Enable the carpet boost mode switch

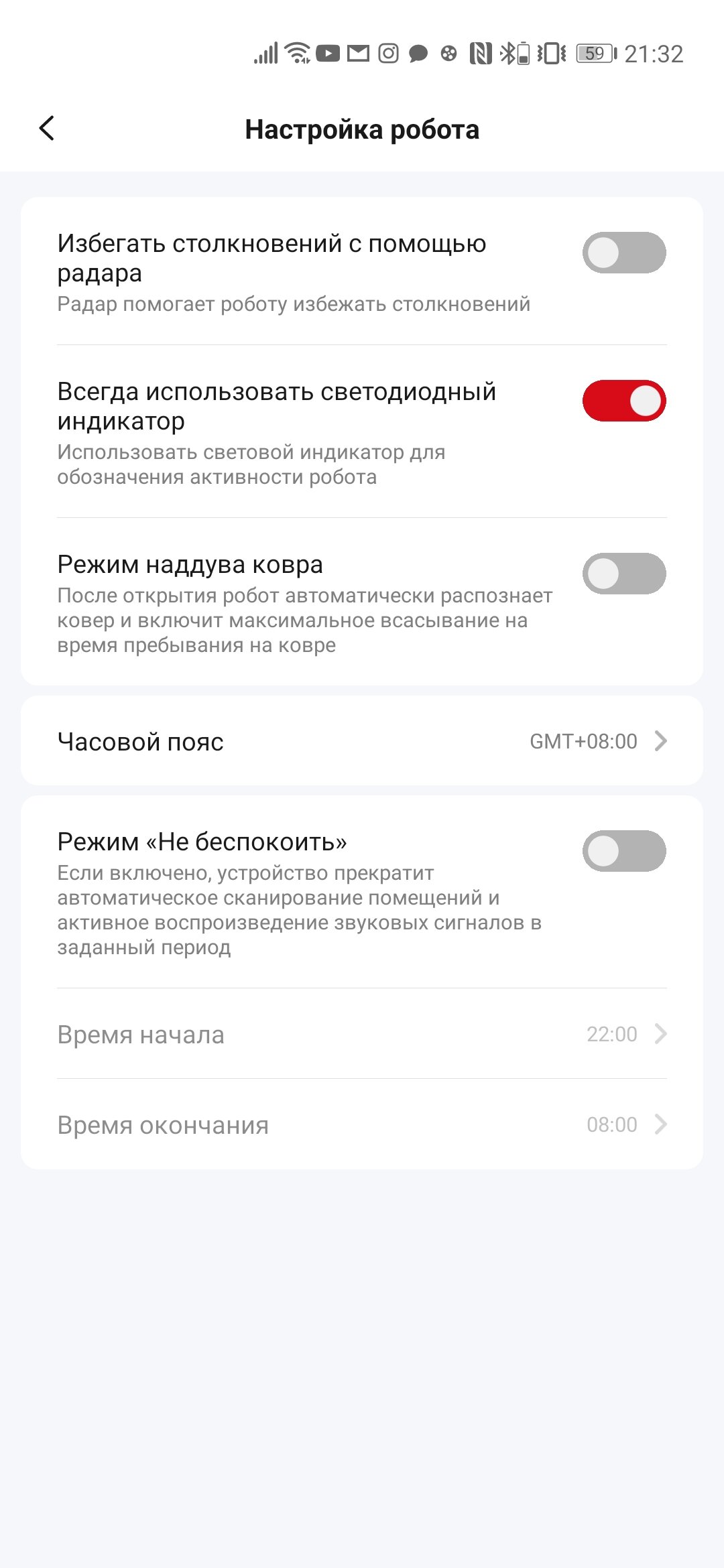(x=624, y=574)
